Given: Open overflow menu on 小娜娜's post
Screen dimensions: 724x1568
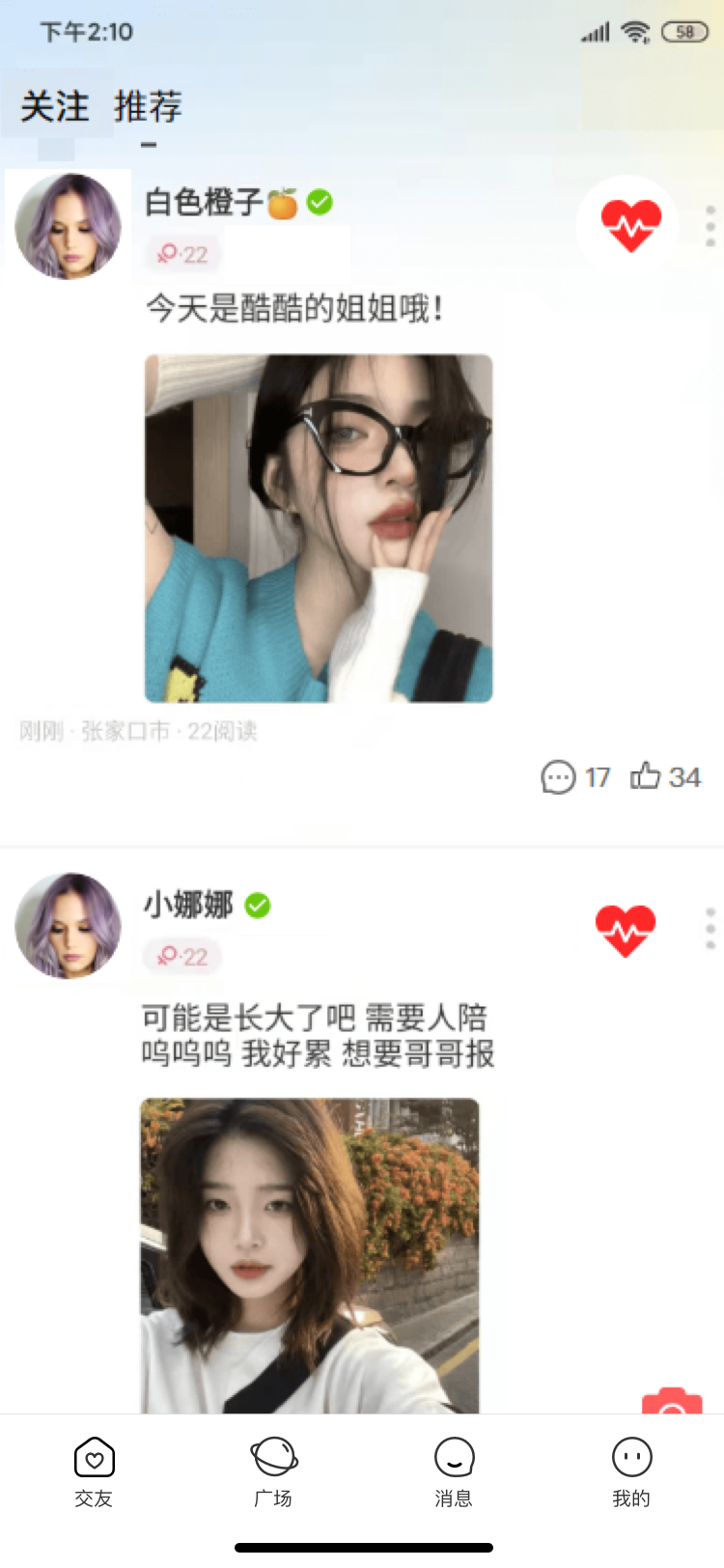Looking at the screenshot, I should 710,929.
